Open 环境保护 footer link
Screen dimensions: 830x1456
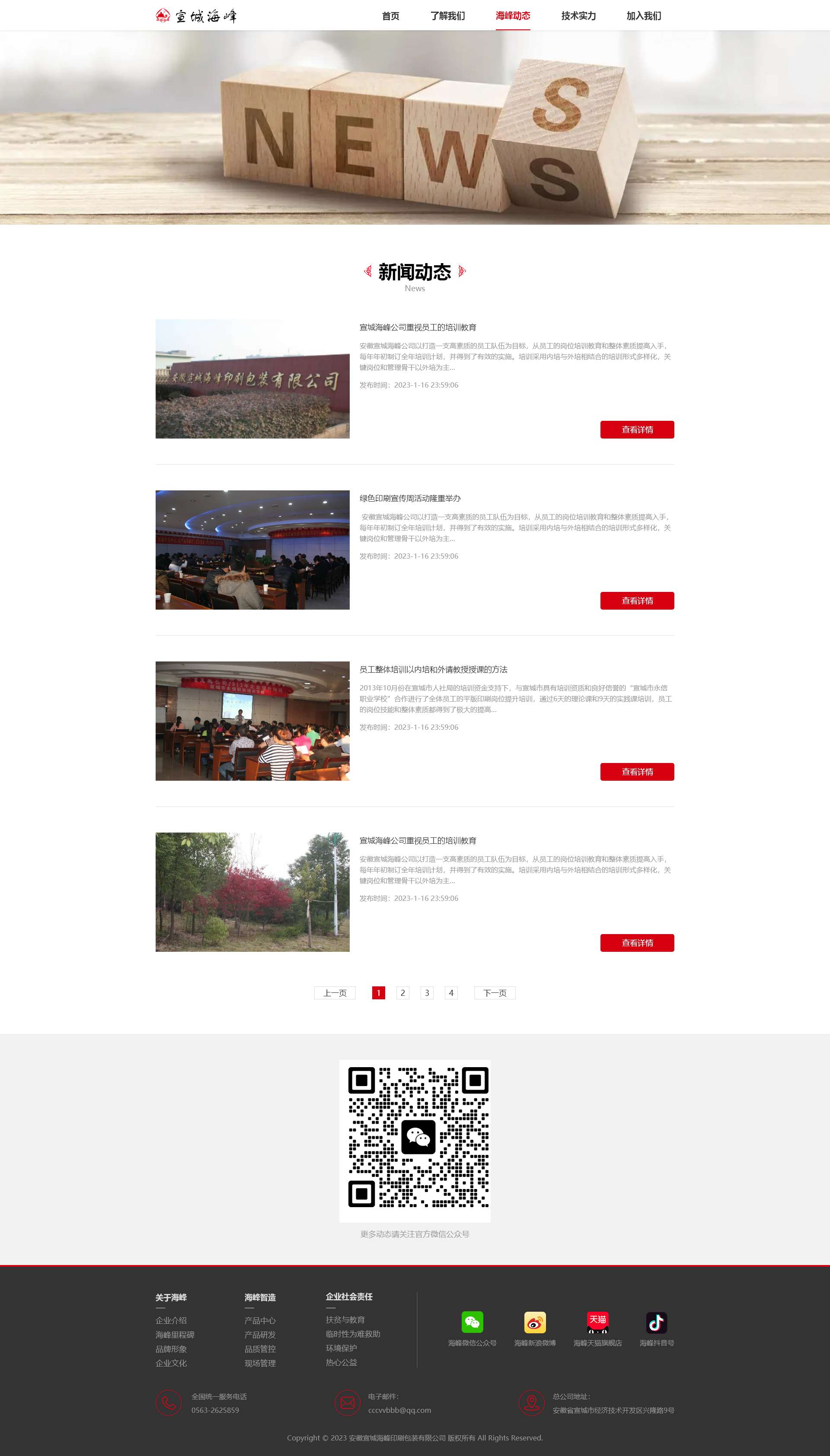pyautogui.click(x=341, y=1348)
